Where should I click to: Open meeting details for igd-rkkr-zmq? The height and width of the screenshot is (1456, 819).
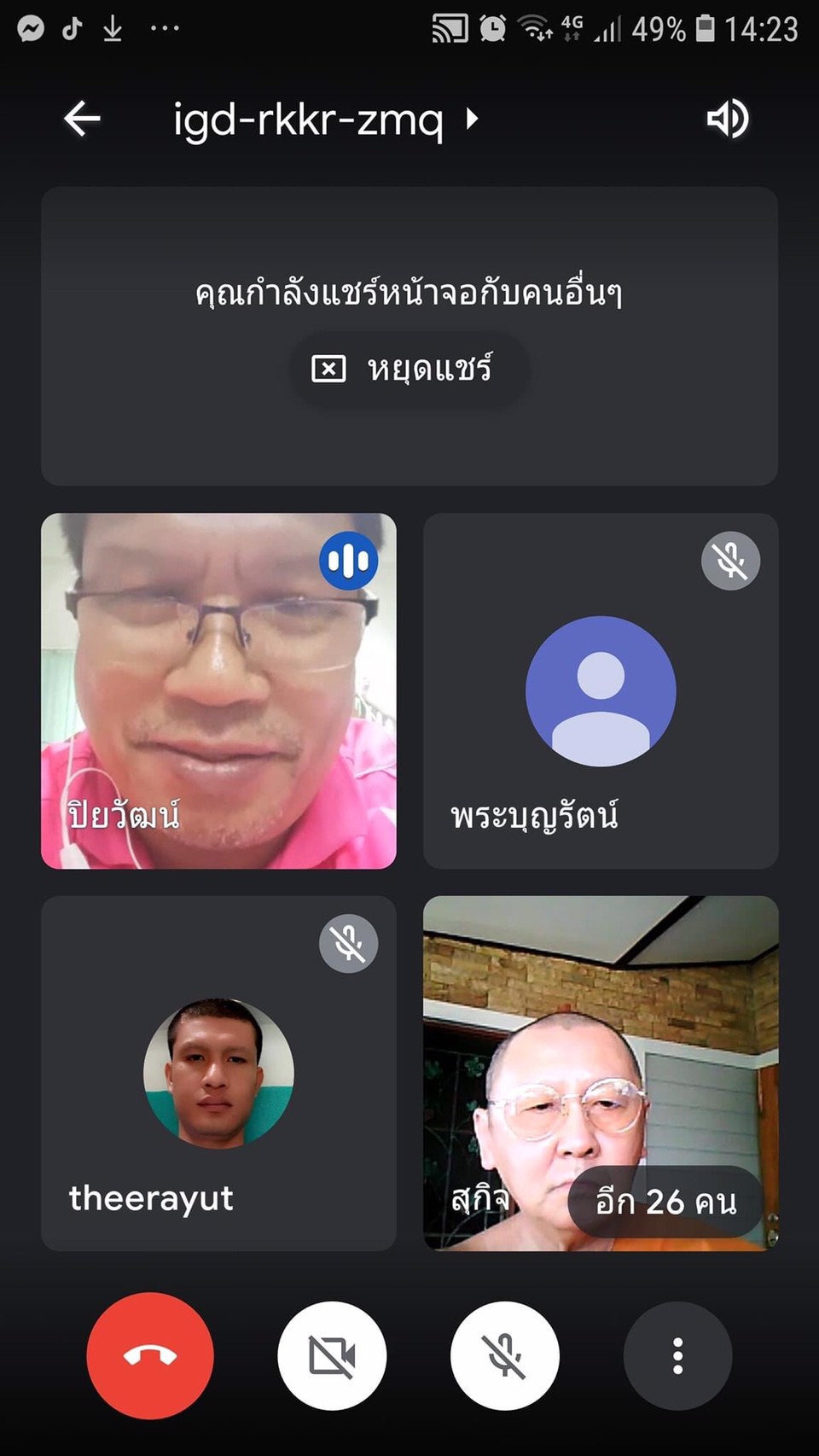coord(325,119)
